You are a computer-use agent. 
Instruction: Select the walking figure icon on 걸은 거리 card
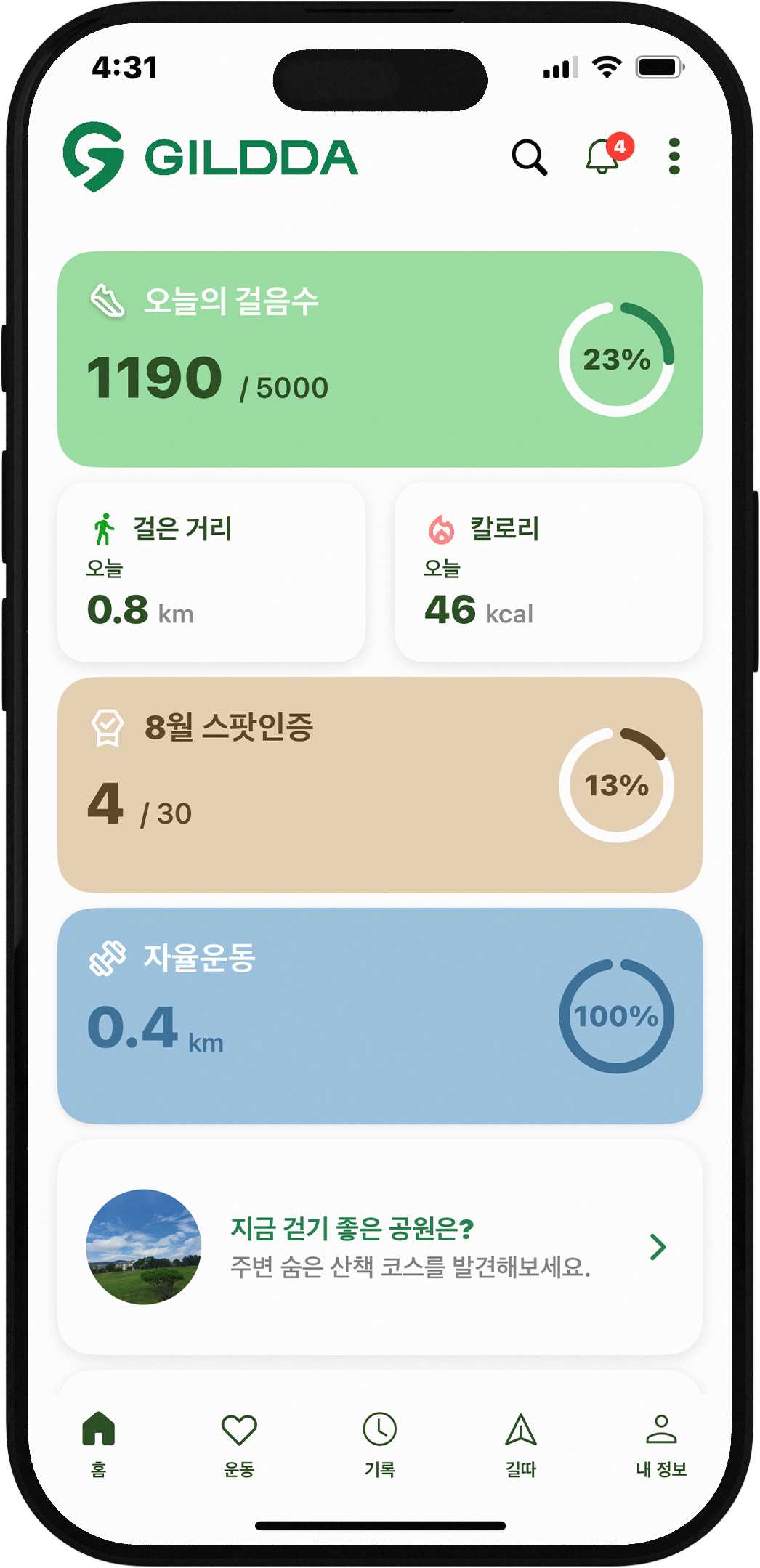point(105,529)
